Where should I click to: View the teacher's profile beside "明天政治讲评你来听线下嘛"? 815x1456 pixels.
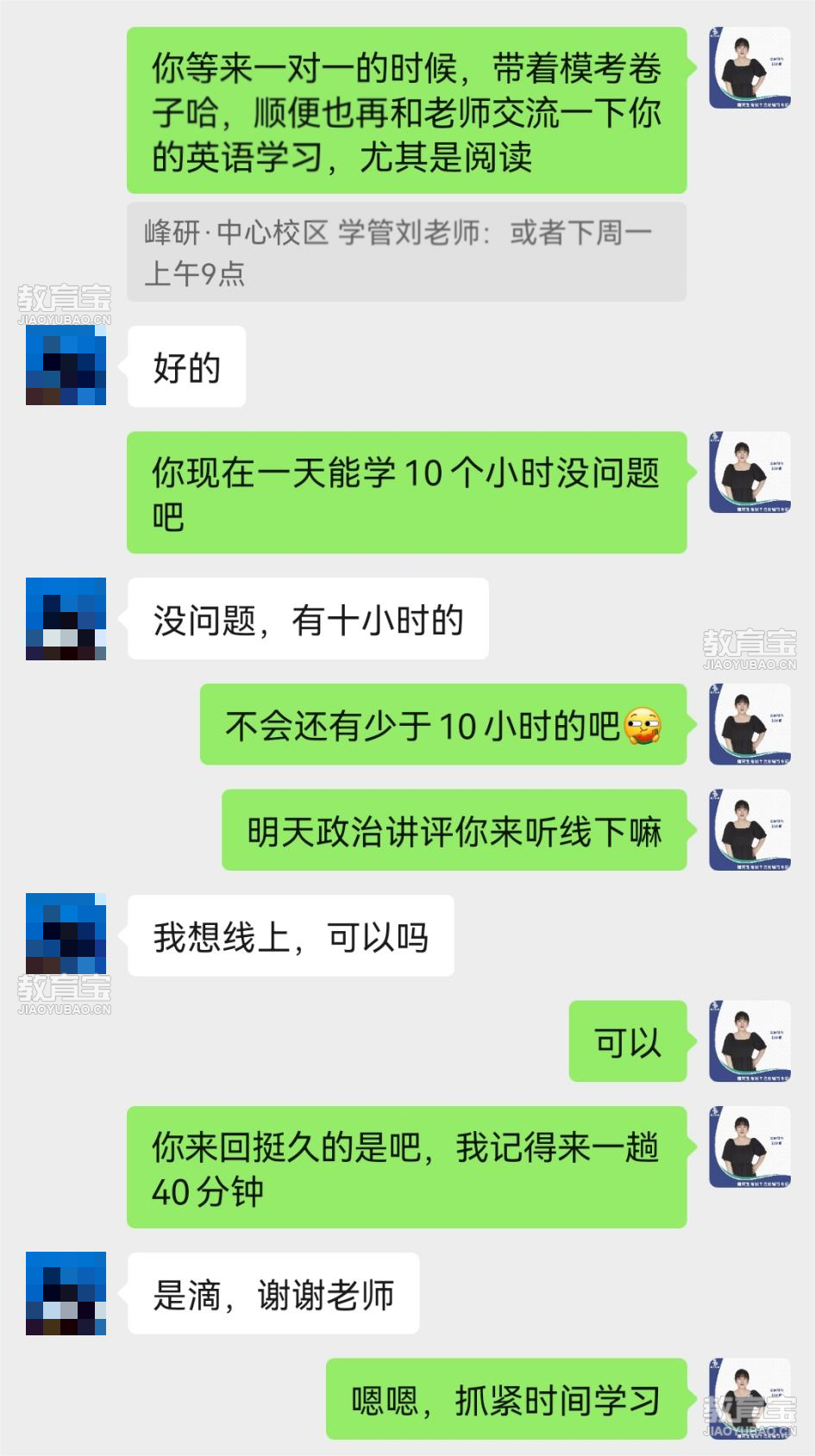[x=749, y=829]
